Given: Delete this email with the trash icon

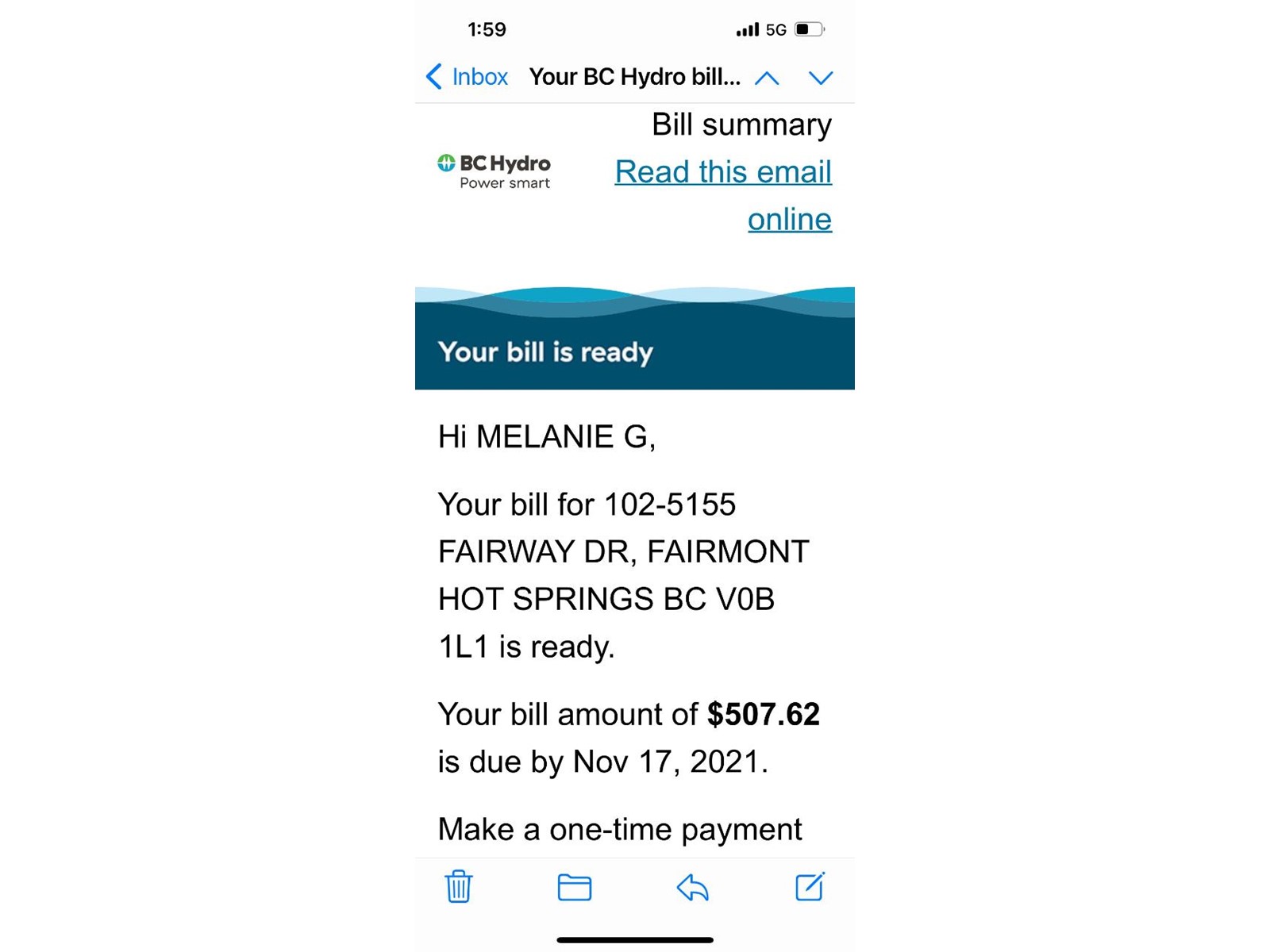Looking at the screenshot, I should pyautogui.click(x=459, y=886).
